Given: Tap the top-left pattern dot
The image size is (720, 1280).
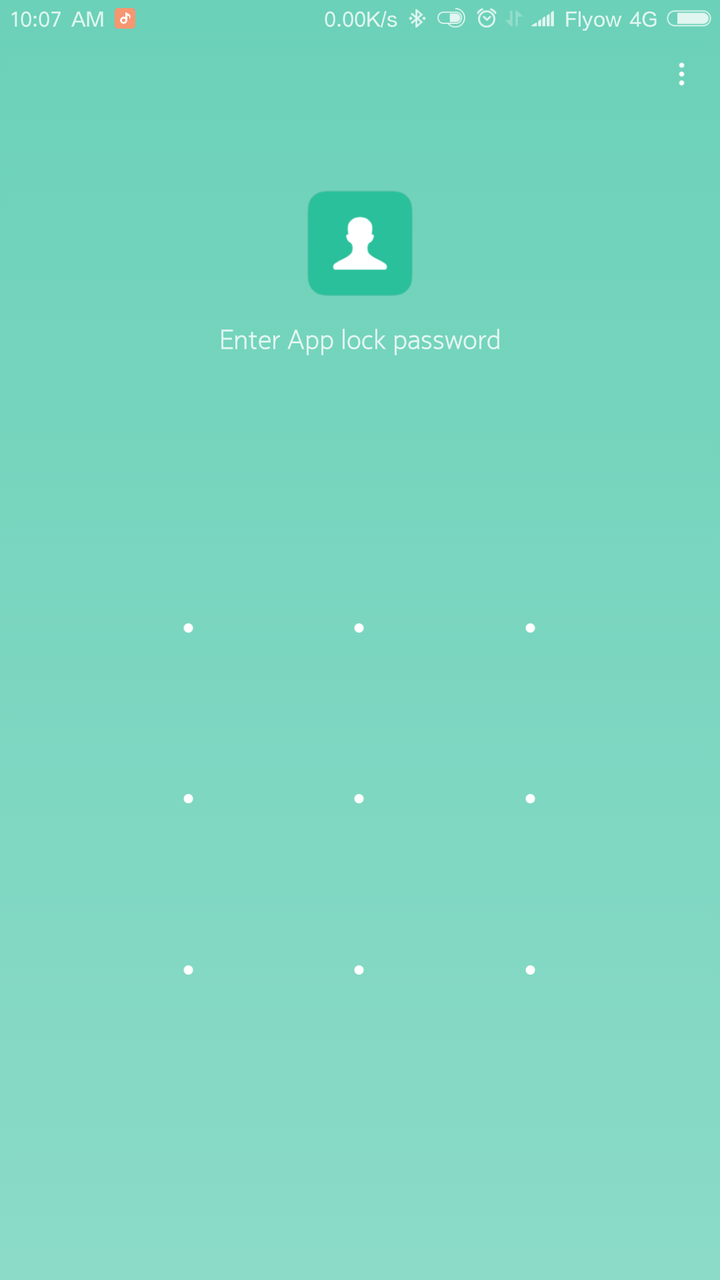Looking at the screenshot, I should pos(188,628).
